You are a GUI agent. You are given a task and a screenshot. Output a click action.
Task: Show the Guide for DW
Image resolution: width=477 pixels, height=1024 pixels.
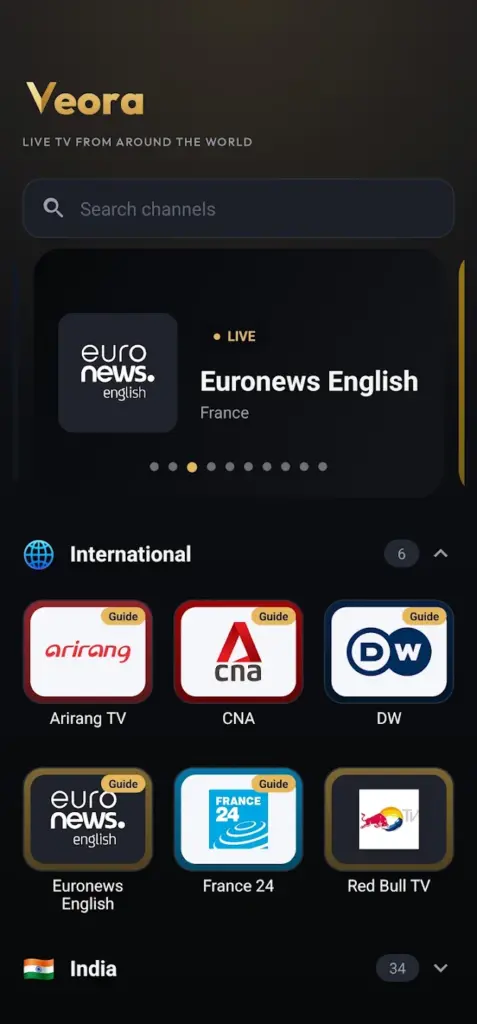(x=424, y=616)
